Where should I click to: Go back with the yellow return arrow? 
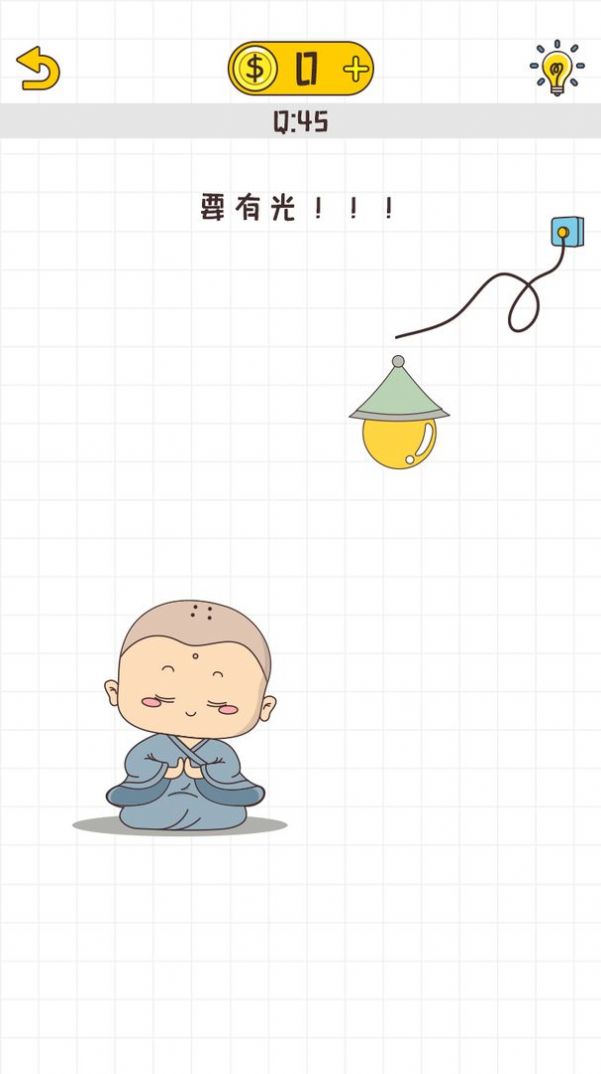38,68
